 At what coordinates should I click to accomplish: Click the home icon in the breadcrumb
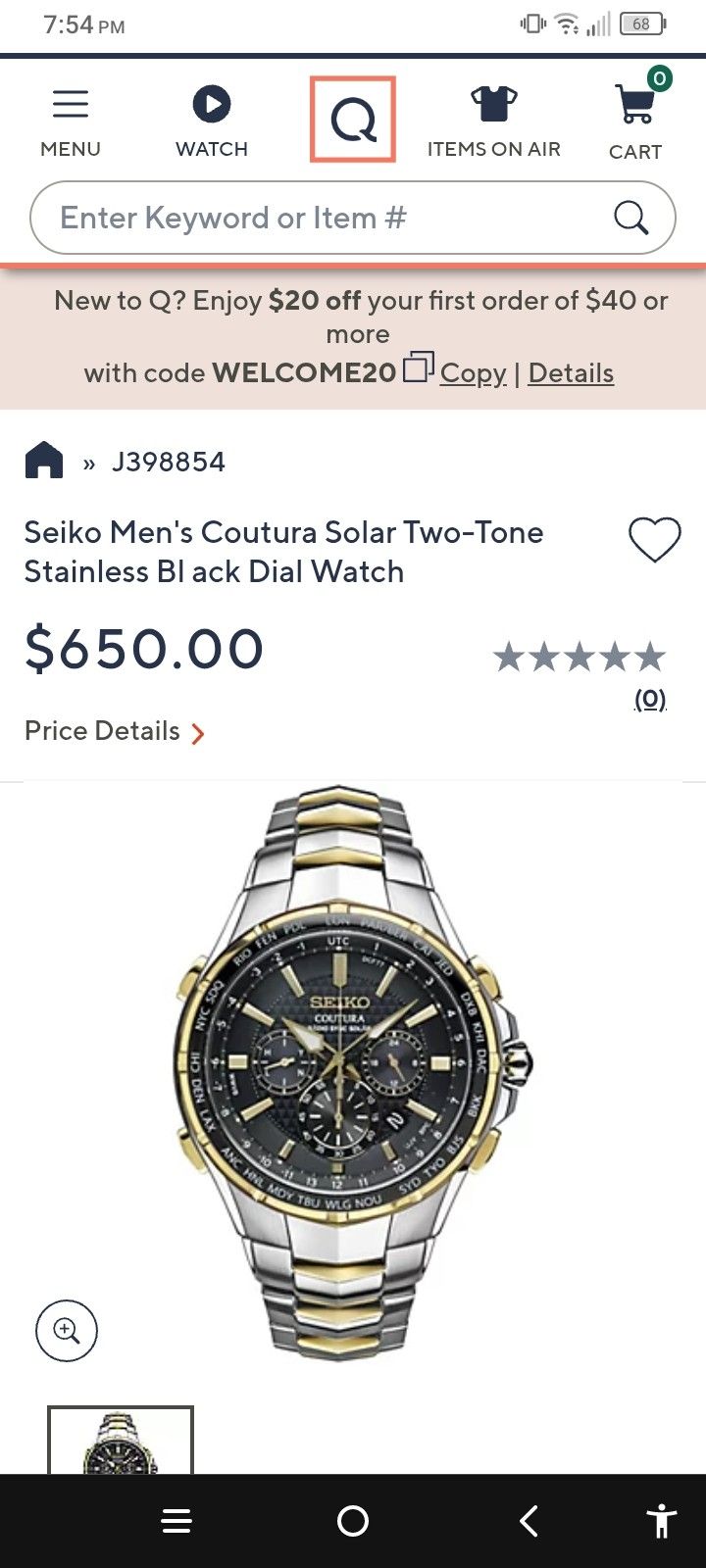[43, 459]
